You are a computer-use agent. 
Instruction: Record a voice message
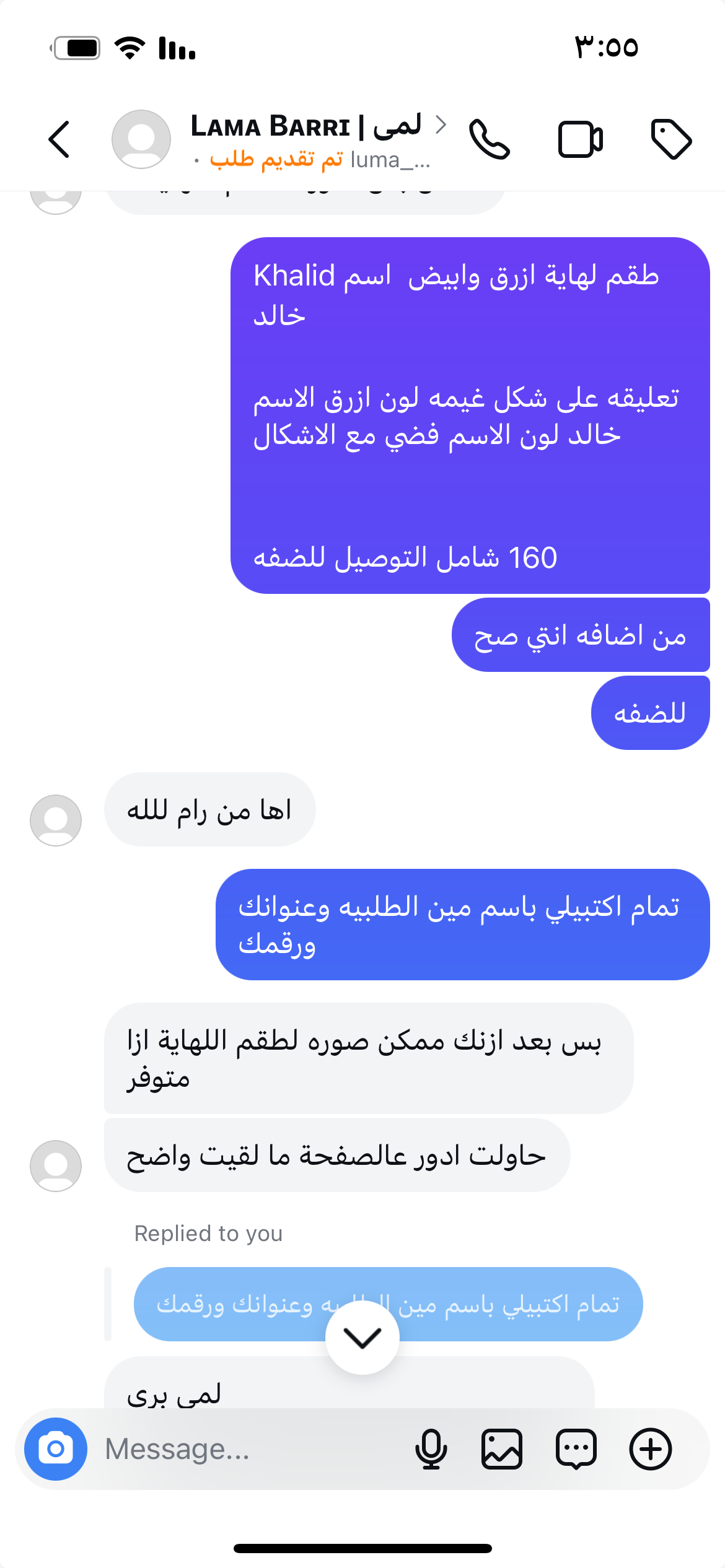431,1449
